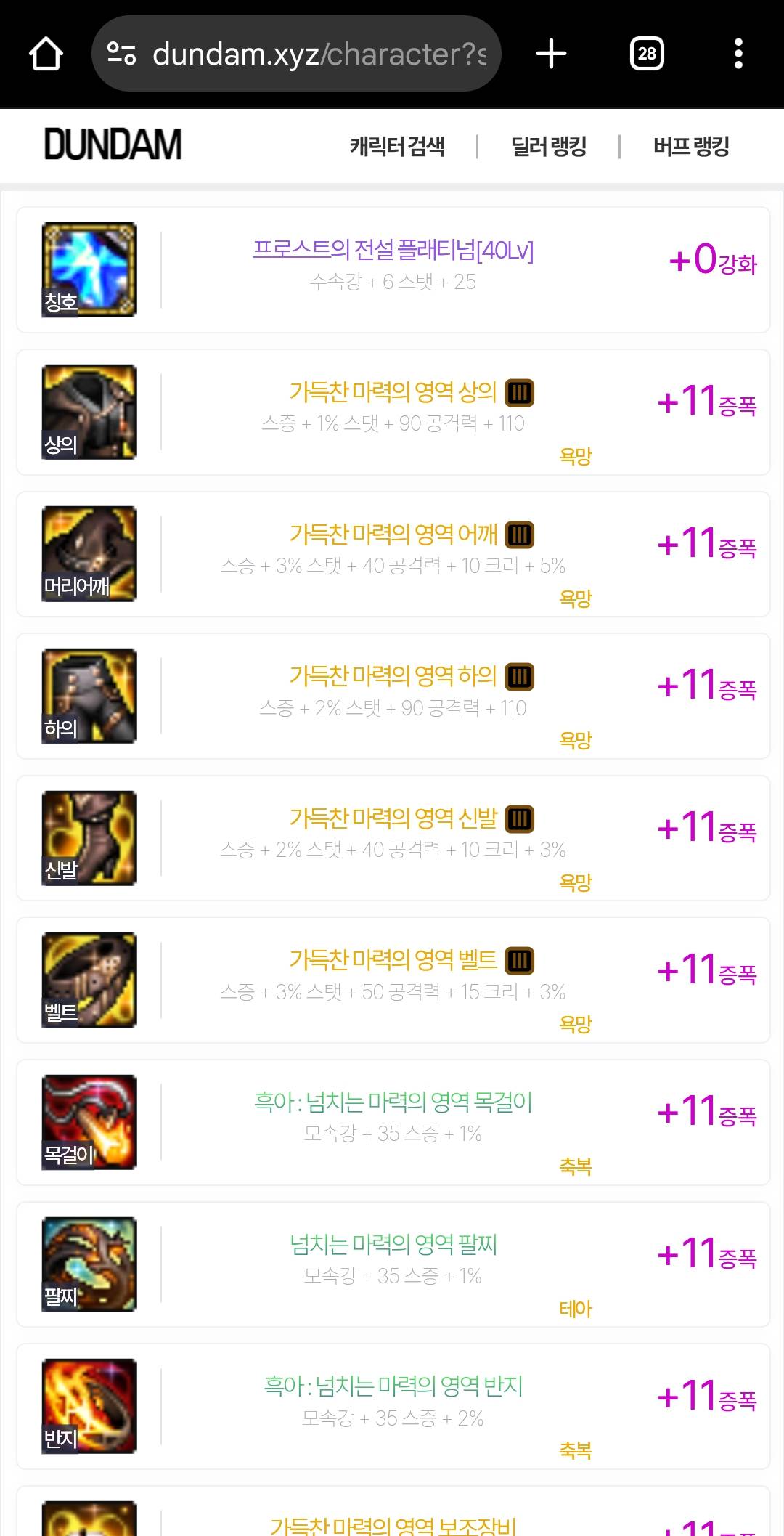Switch to 딜러 랭킹
The image size is (784, 1536).
[x=549, y=147]
